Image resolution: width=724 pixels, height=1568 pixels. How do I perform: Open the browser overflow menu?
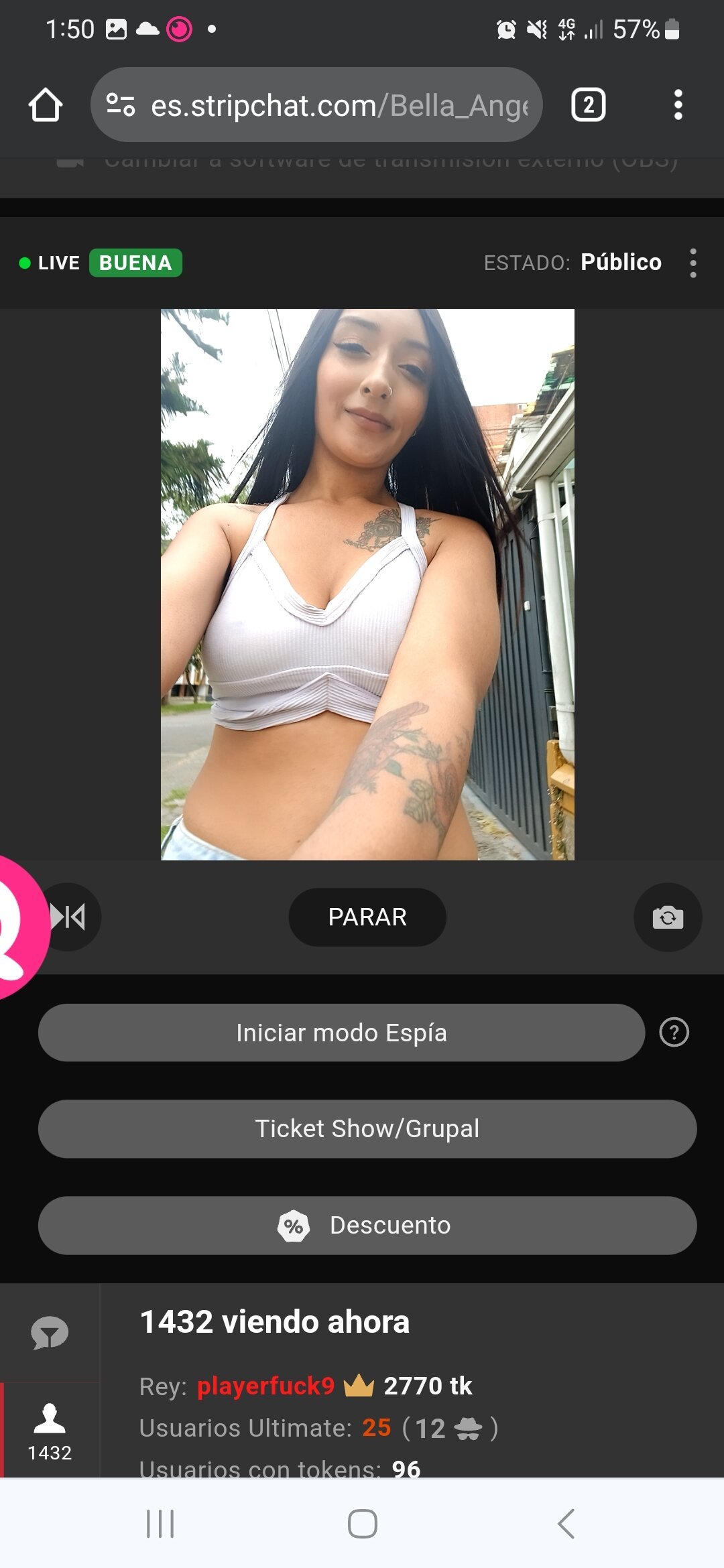(x=678, y=105)
